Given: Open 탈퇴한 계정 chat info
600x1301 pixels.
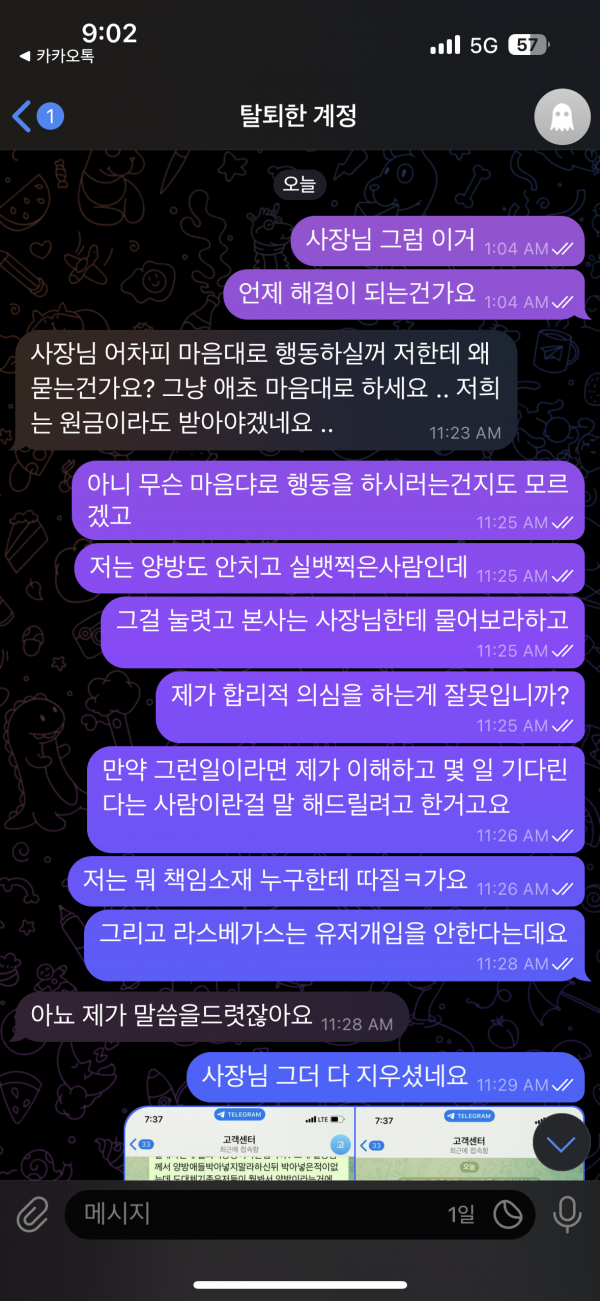Looking at the screenshot, I should pyautogui.click(x=299, y=116).
